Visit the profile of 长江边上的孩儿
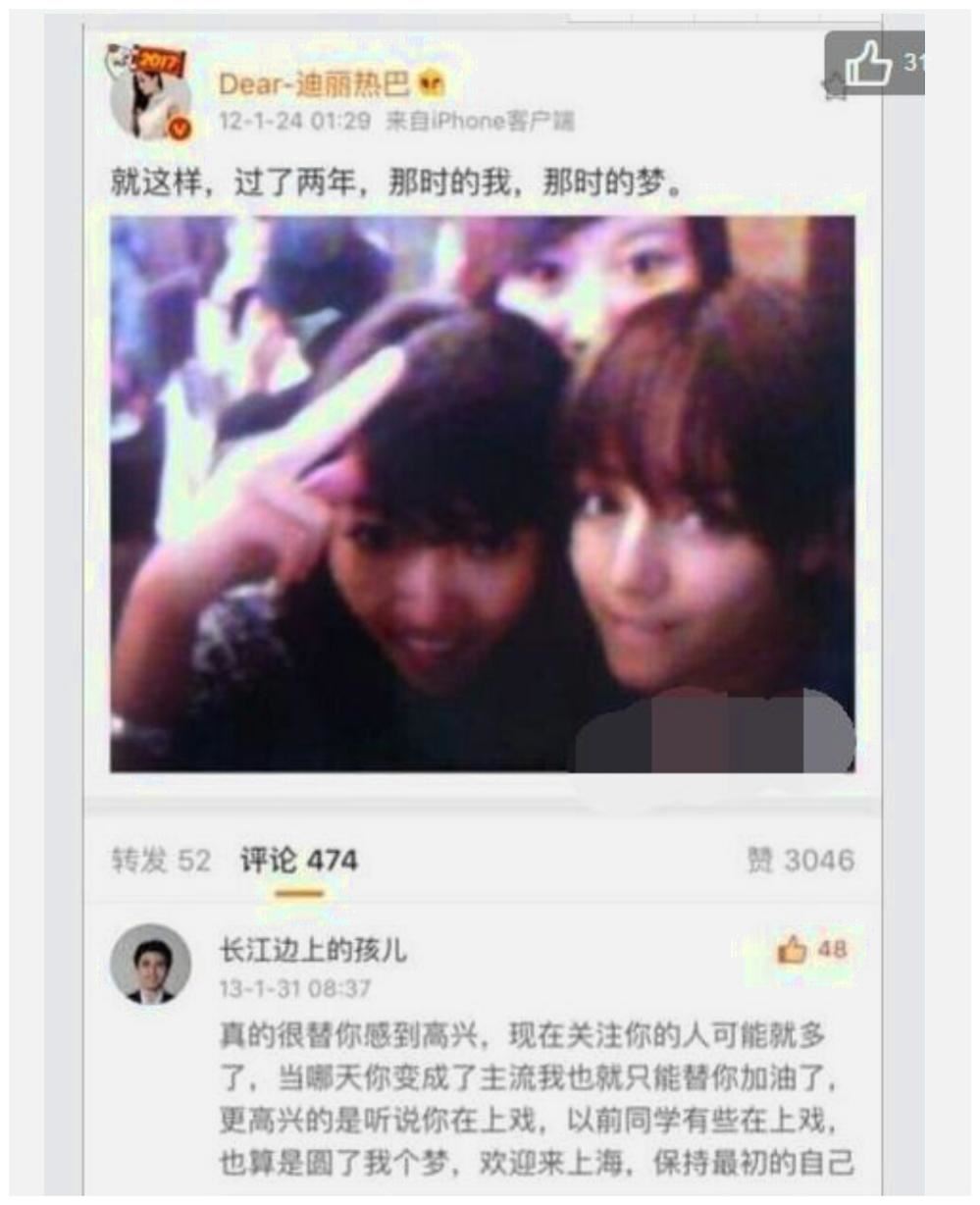 click(313, 950)
